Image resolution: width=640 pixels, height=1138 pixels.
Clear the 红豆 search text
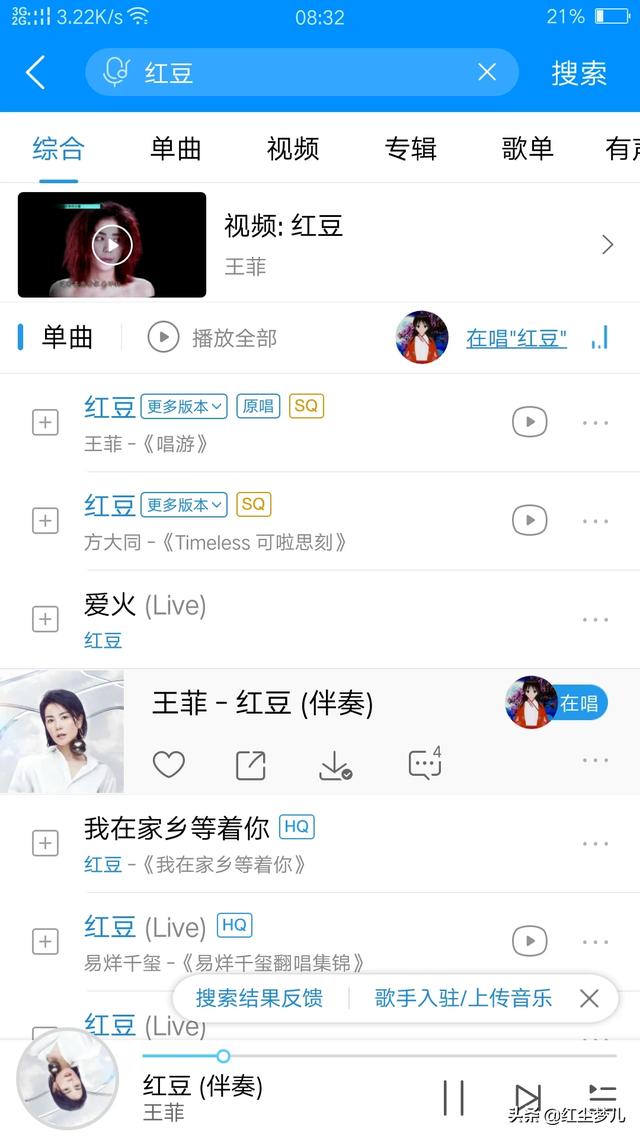click(487, 72)
